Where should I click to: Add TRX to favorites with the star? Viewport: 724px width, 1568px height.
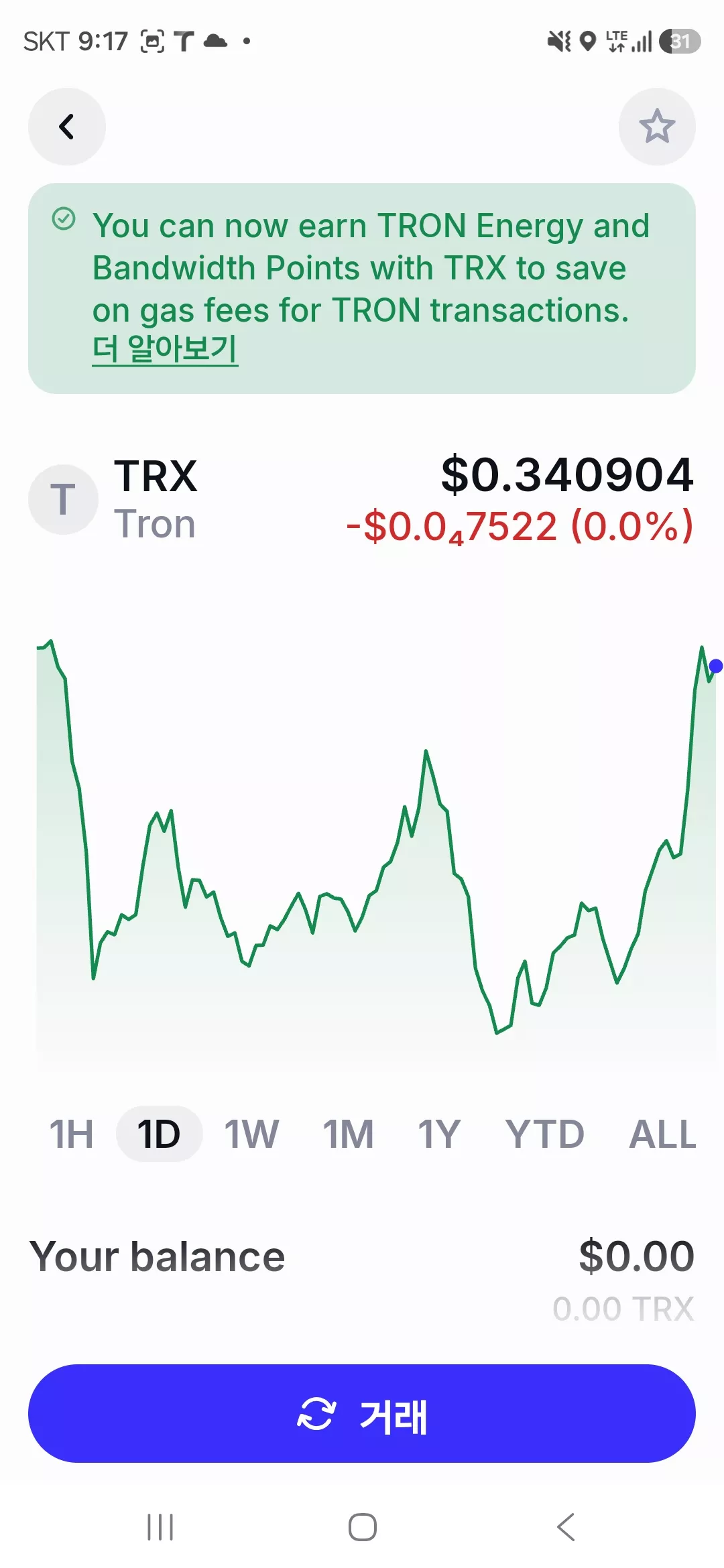click(x=657, y=127)
